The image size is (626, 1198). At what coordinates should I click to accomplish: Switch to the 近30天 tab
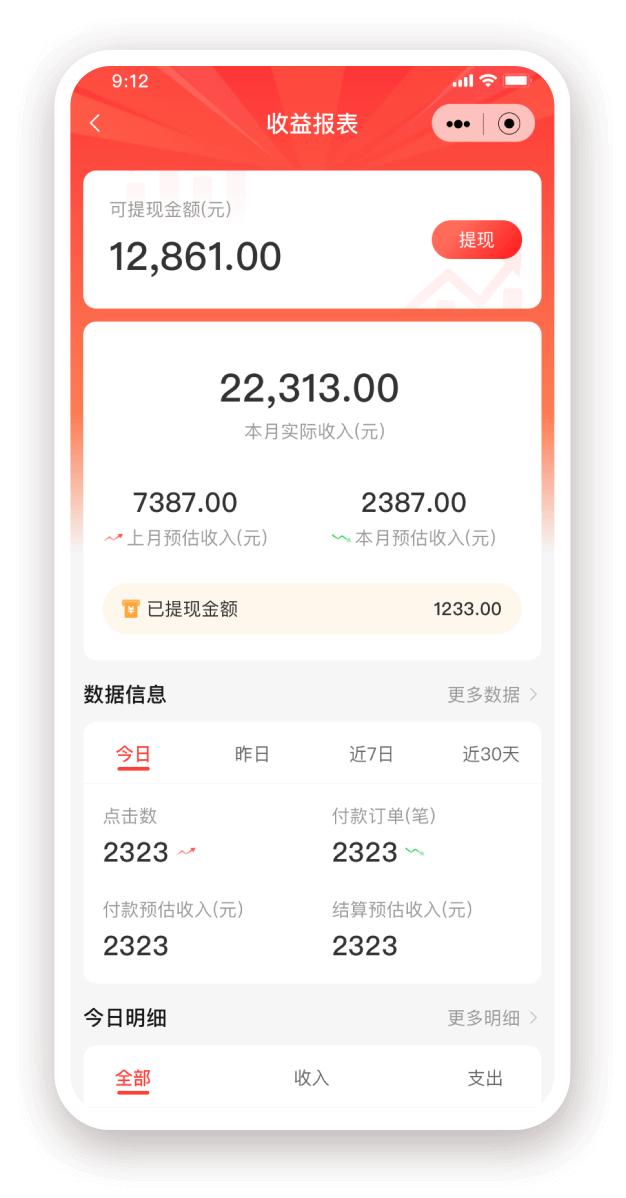pyautogui.click(x=490, y=755)
